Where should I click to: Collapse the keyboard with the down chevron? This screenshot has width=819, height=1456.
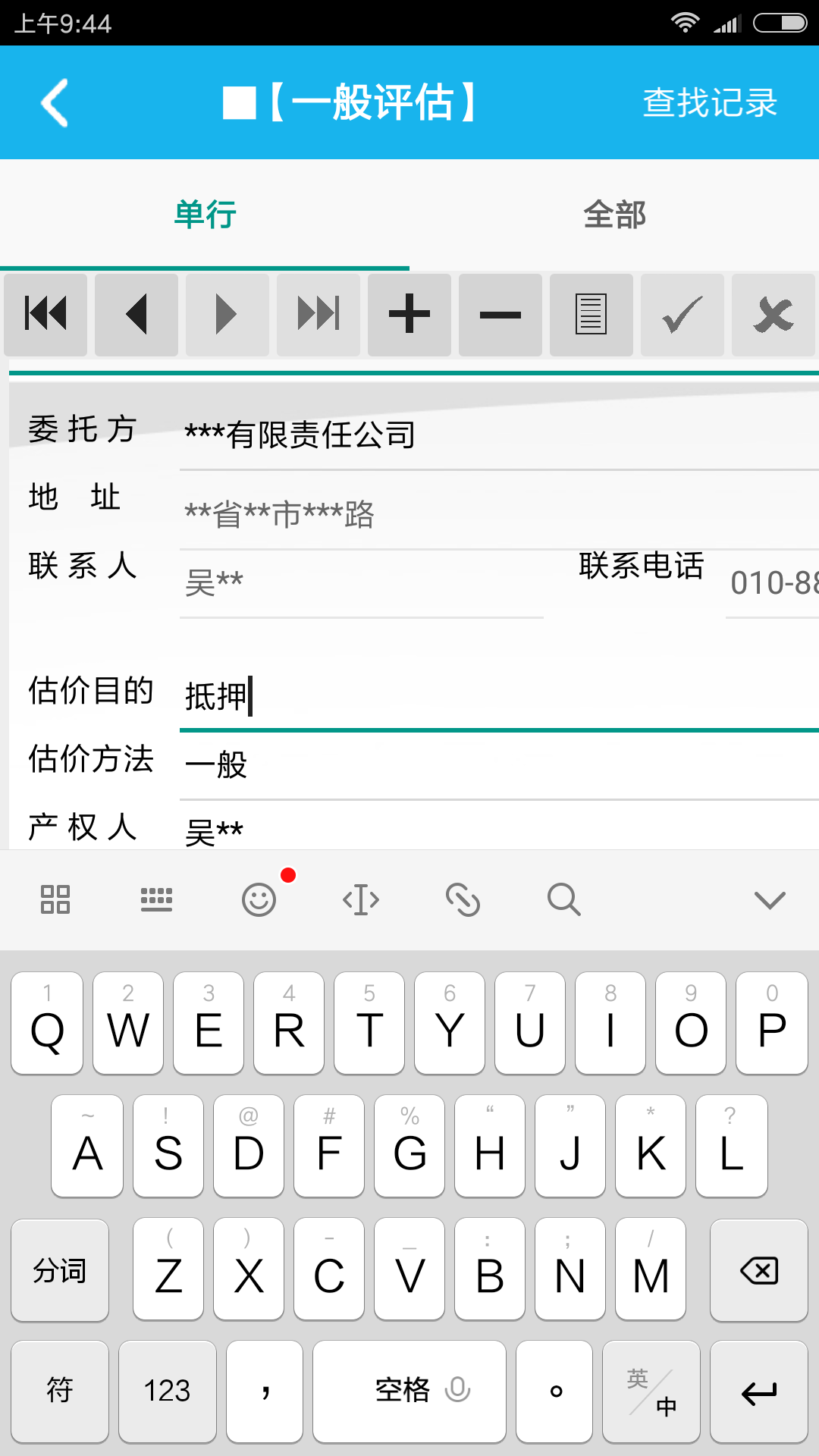pyautogui.click(x=769, y=900)
